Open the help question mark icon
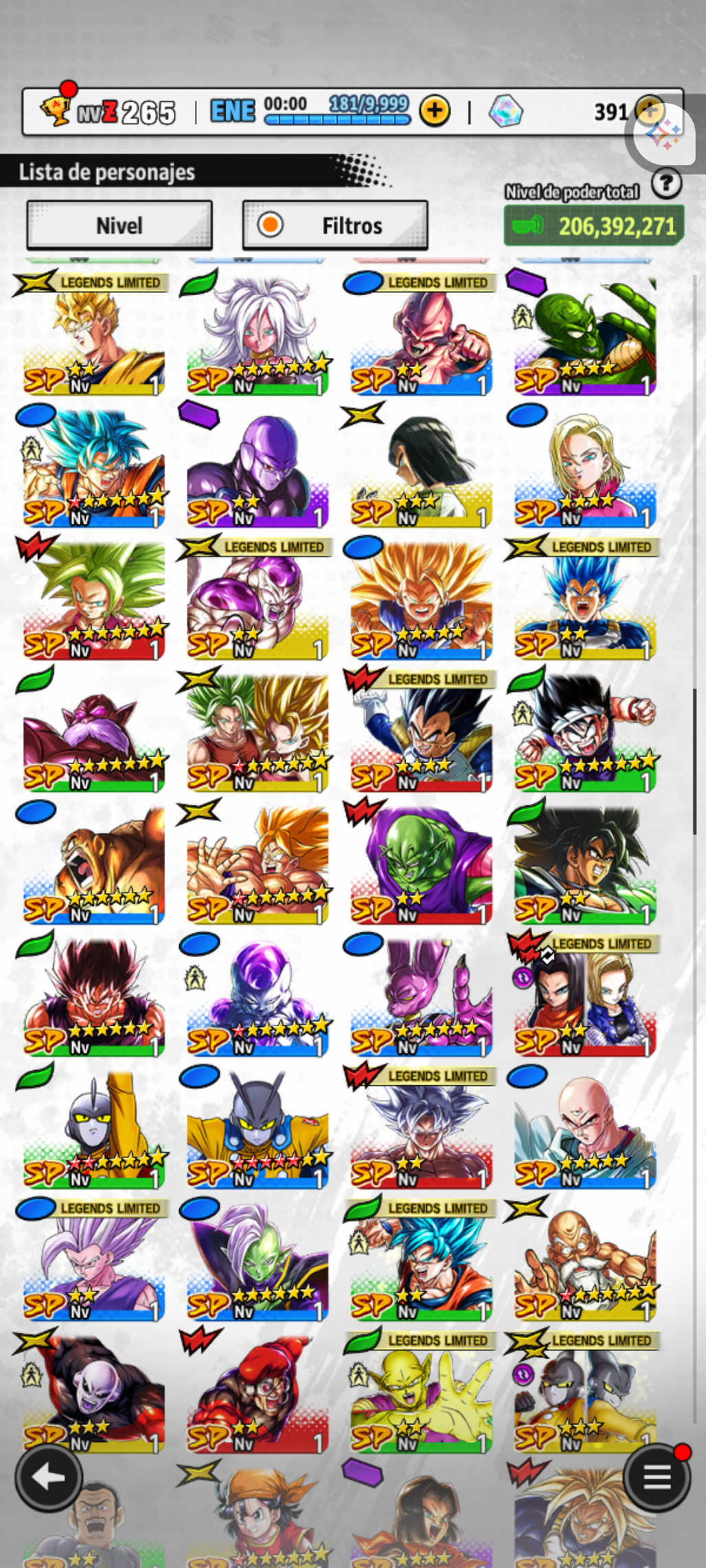This screenshot has width=706, height=1568. coord(666,184)
